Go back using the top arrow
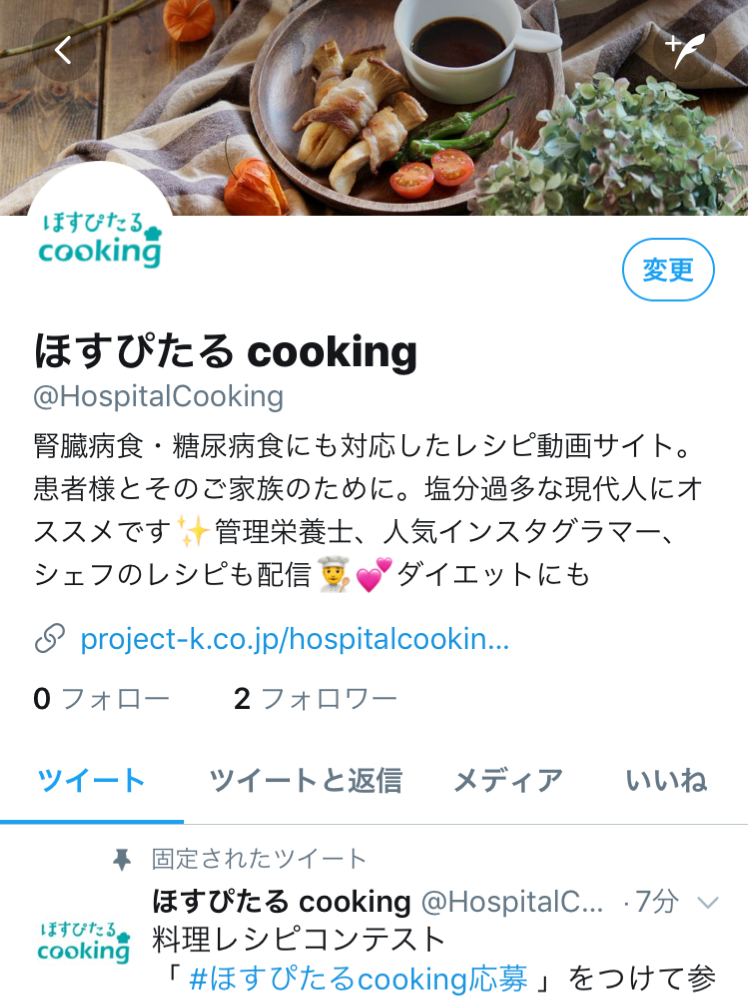The height and width of the screenshot is (1000, 748). click(x=64, y=49)
